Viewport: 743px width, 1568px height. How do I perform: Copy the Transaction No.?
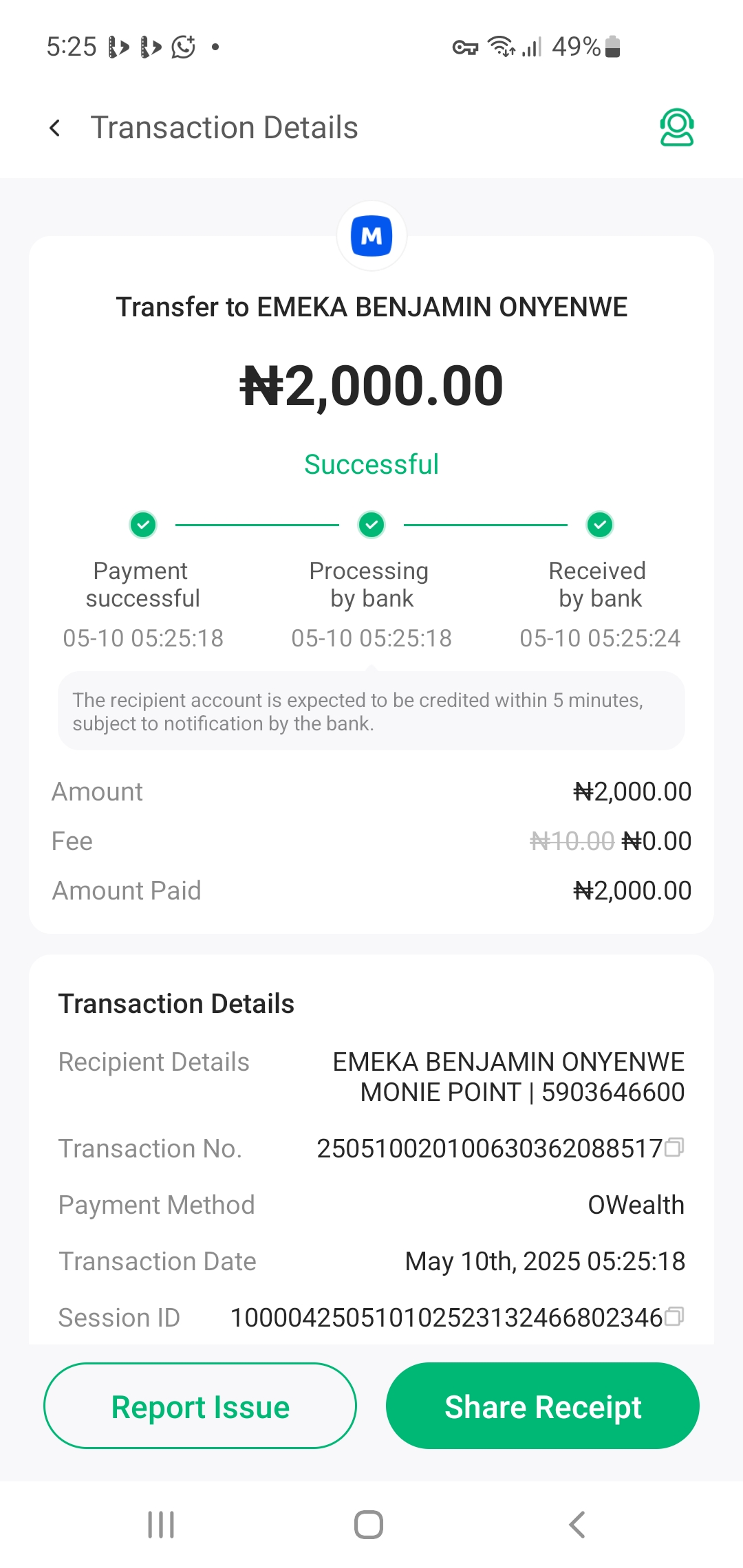[675, 1147]
